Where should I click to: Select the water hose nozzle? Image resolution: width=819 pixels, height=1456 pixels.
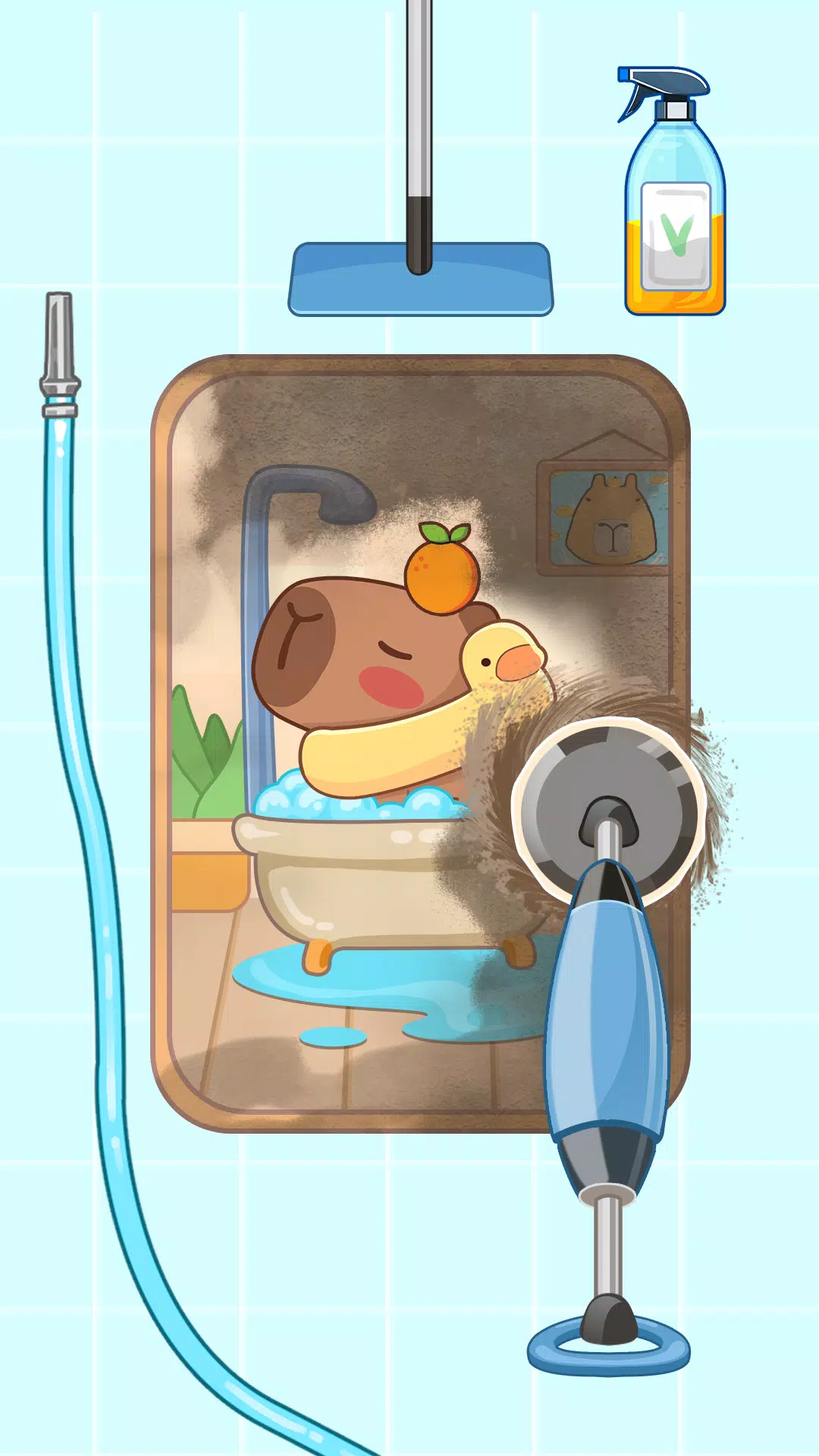point(59,356)
